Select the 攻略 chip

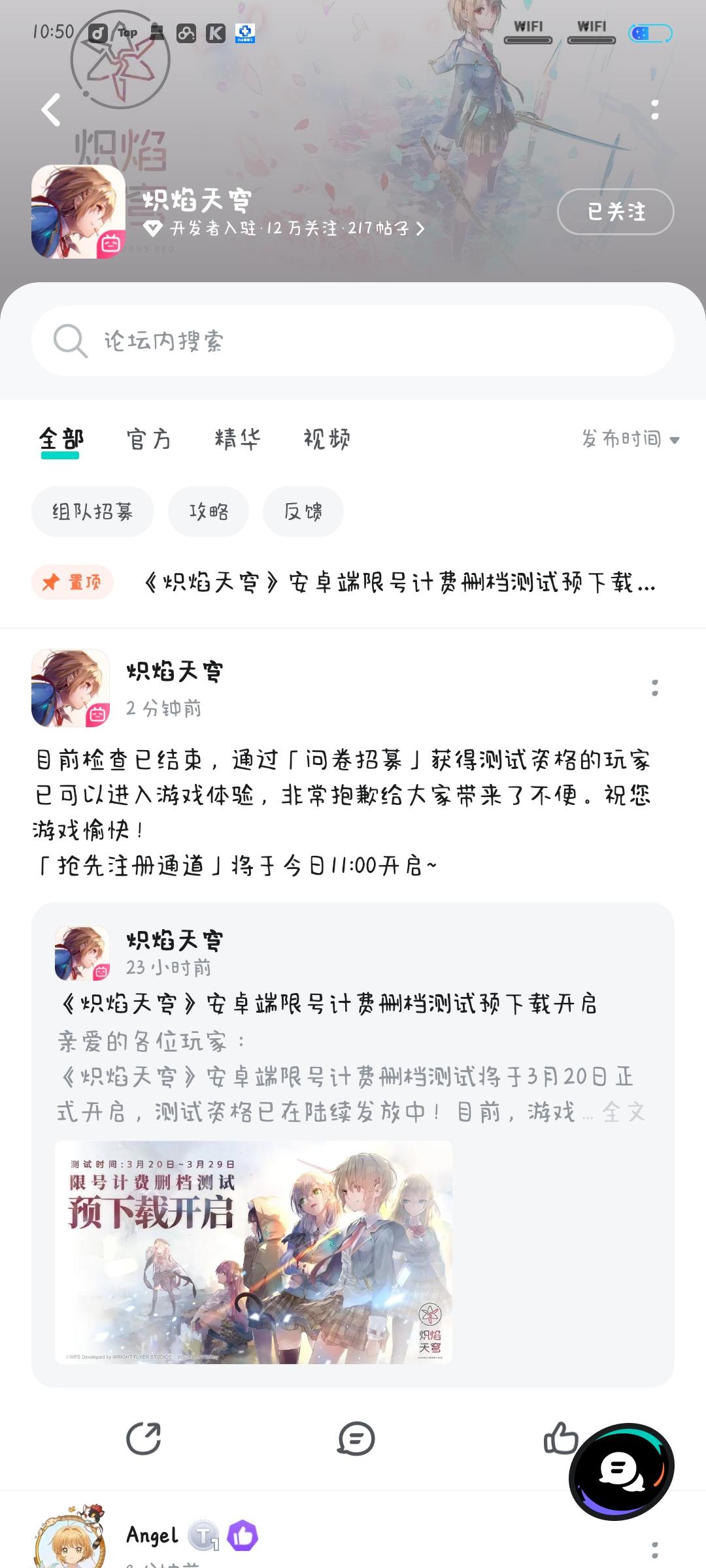point(209,512)
